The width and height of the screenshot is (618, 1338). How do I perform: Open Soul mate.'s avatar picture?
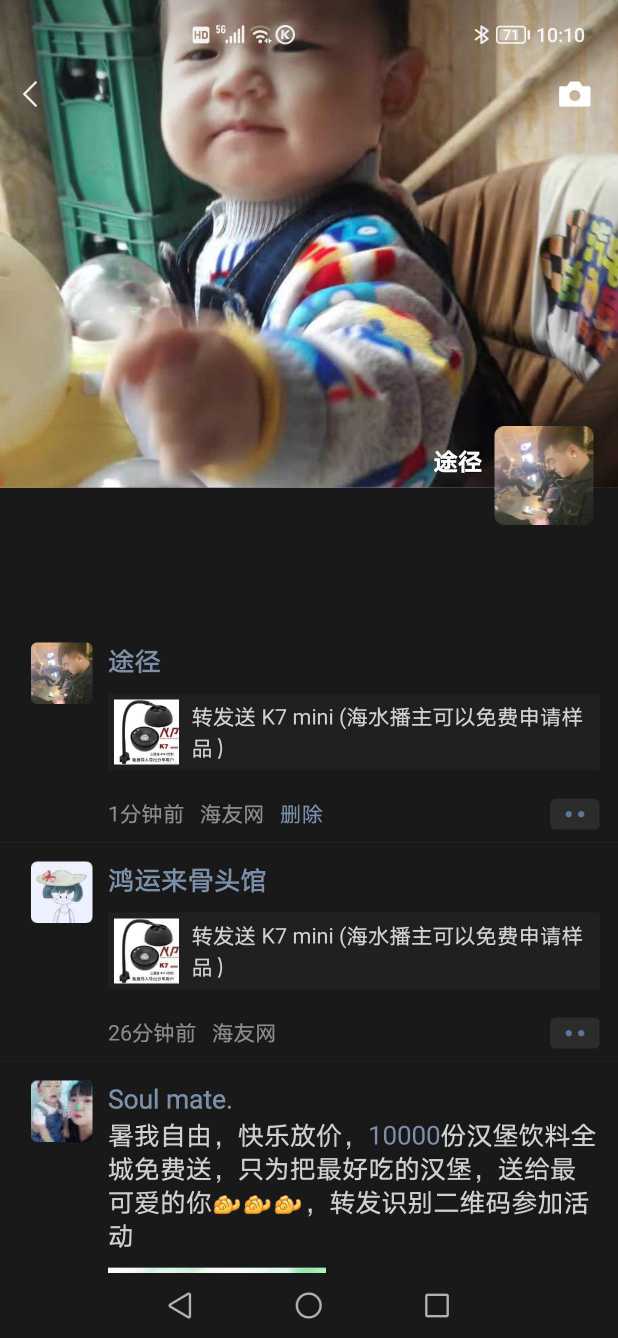62,1111
